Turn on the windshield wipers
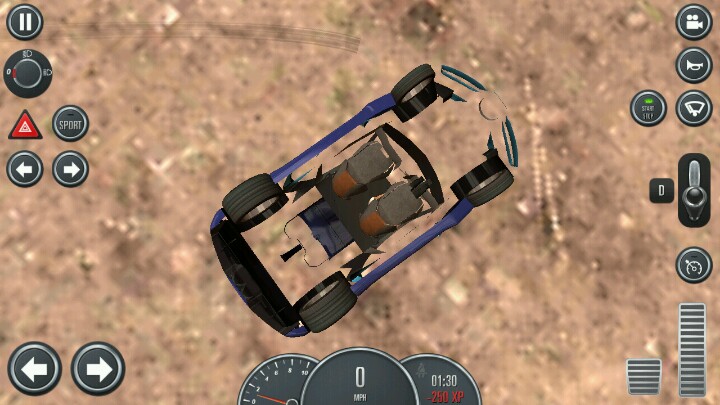 tap(694, 108)
